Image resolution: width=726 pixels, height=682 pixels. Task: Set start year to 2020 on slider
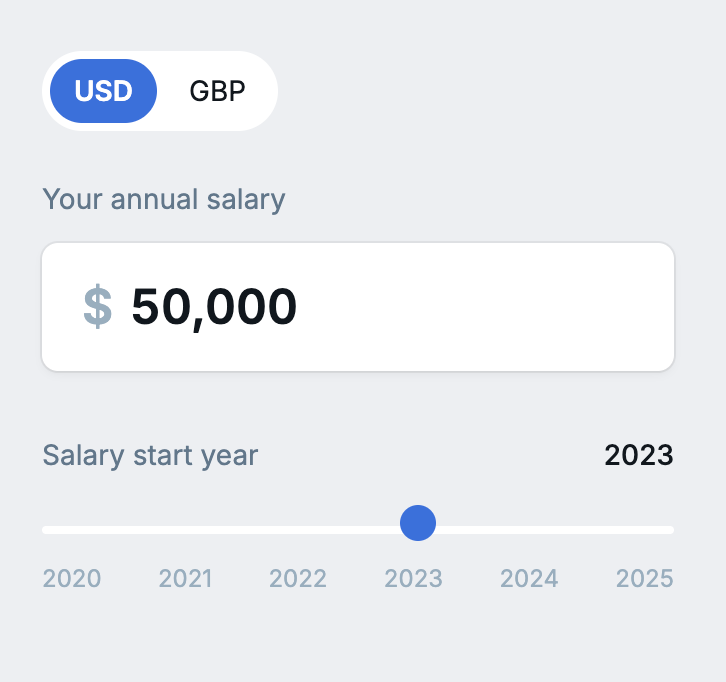(46, 529)
